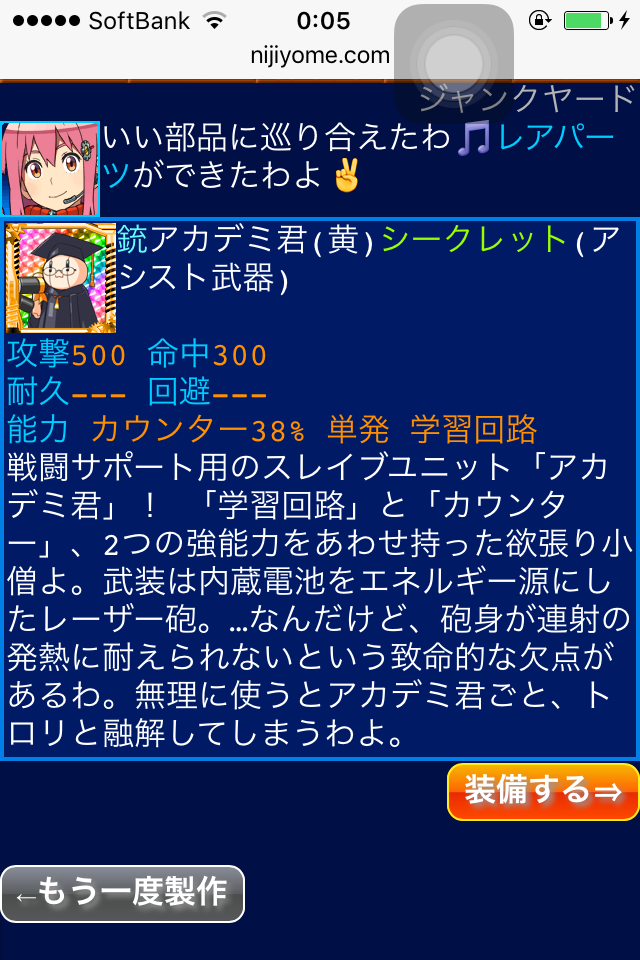Image resolution: width=640 pixels, height=960 pixels.
Task: Craft again with もう一度製作 button
Action: [x=123, y=893]
